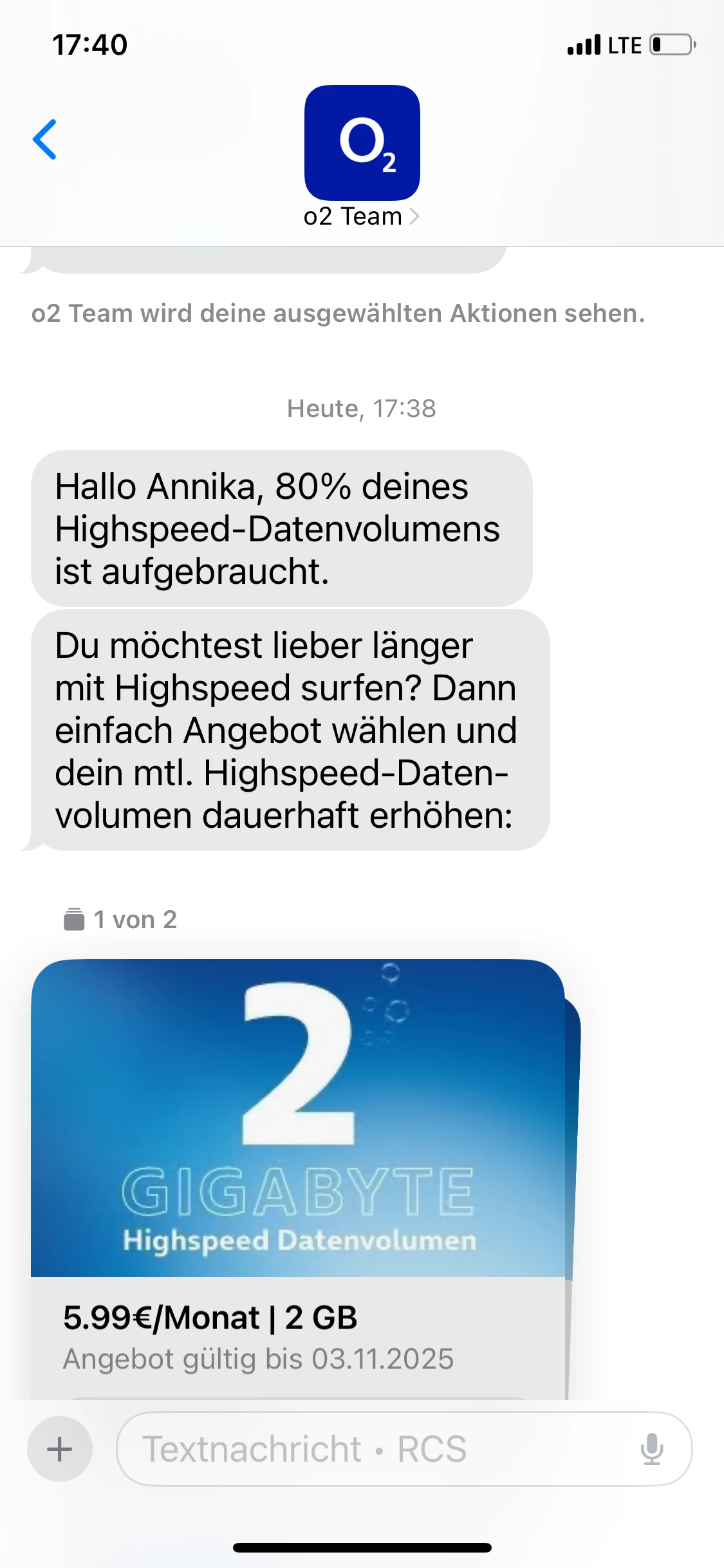Go back to the message list
The width and height of the screenshot is (724, 1568).
(x=45, y=139)
